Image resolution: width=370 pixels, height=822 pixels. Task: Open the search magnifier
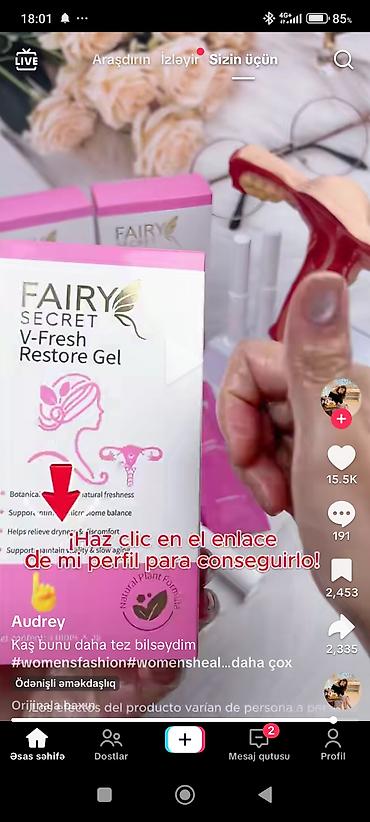(343, 60)
